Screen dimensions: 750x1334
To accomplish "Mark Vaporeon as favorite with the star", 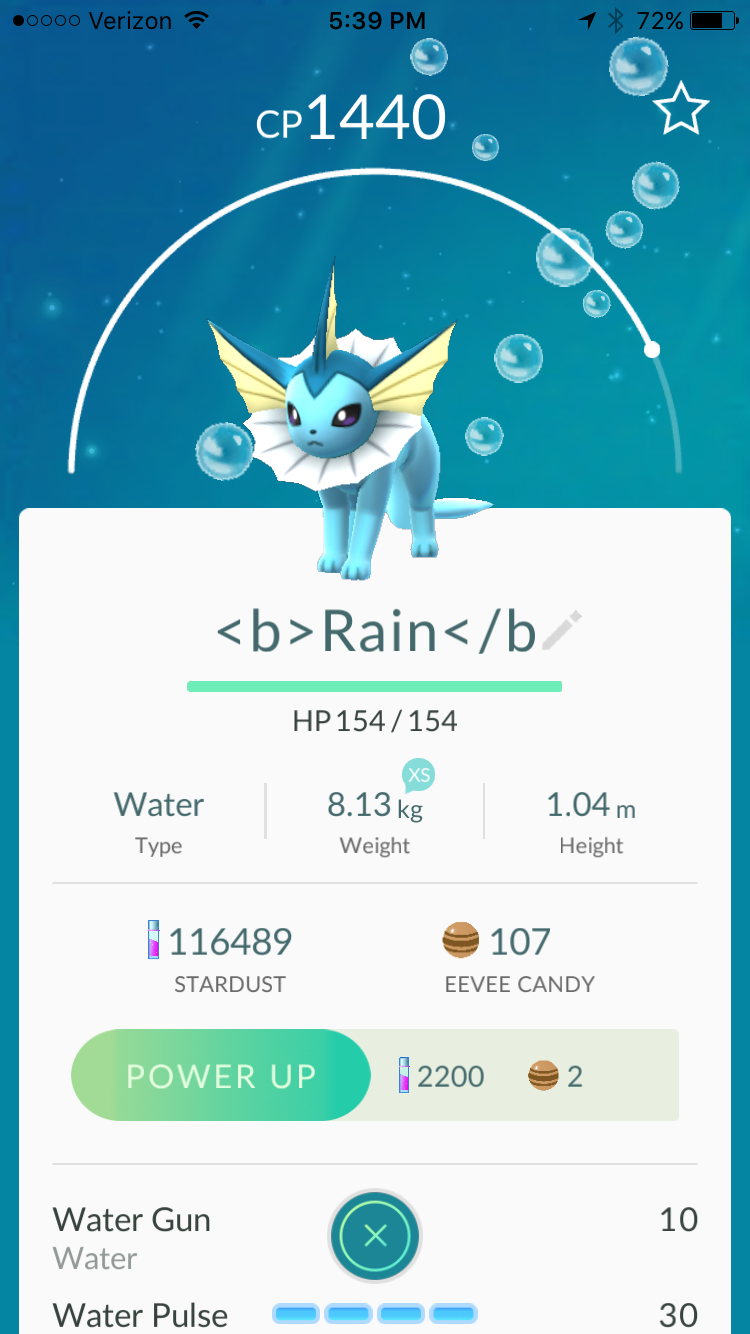I will (681, 109).
